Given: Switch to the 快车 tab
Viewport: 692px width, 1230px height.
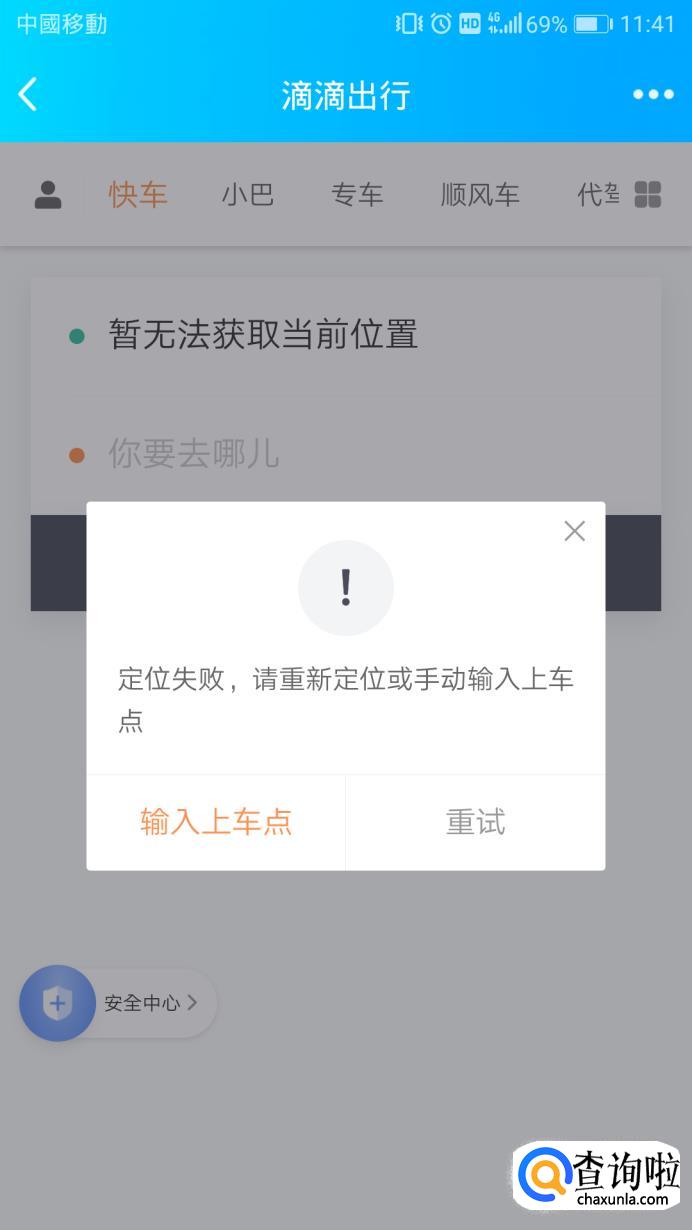Looking at the screenshot, I should pos(138,194).
